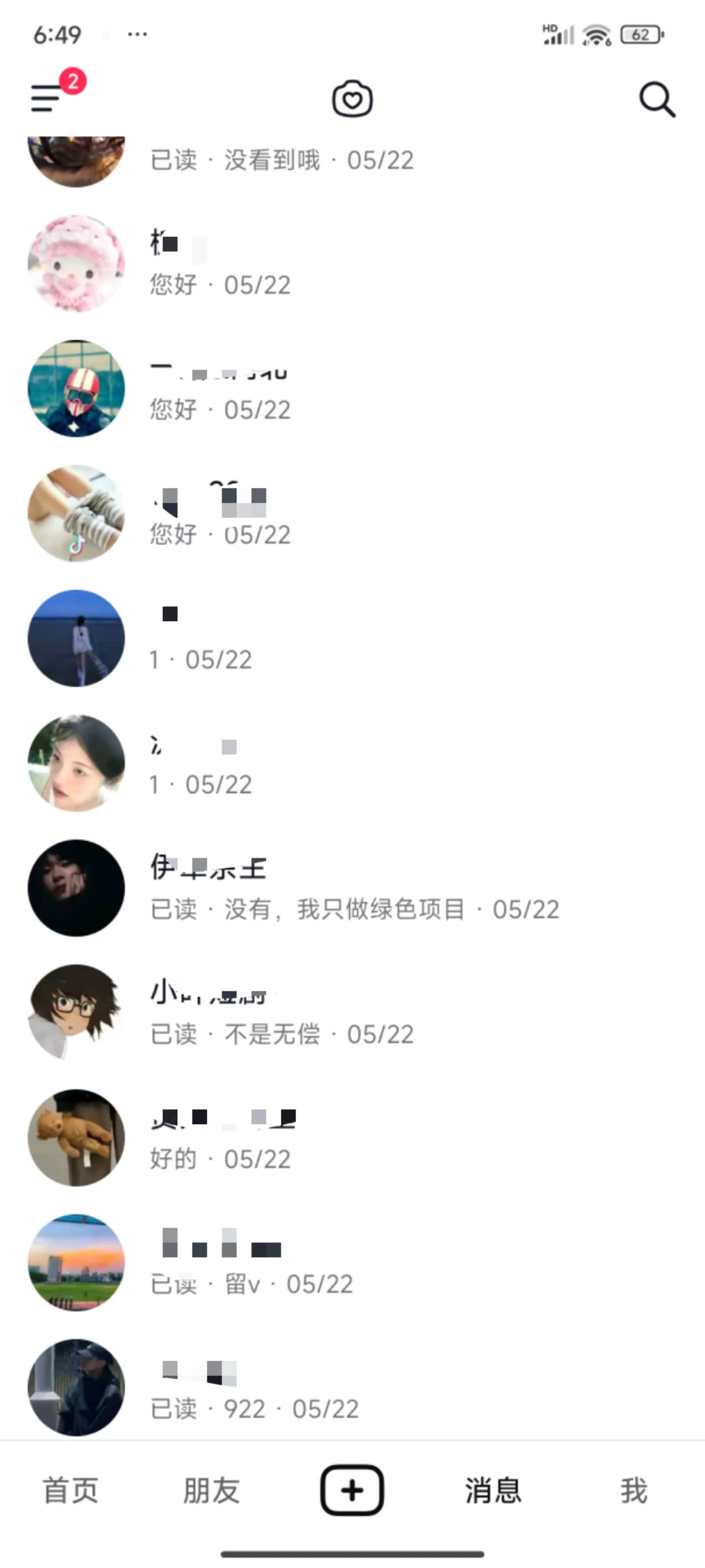Image resolution: width=705 pixels, height=1568 pixels.
Task: Tap the pink plush avatar thumbnail
Action: tap(76, 263)
